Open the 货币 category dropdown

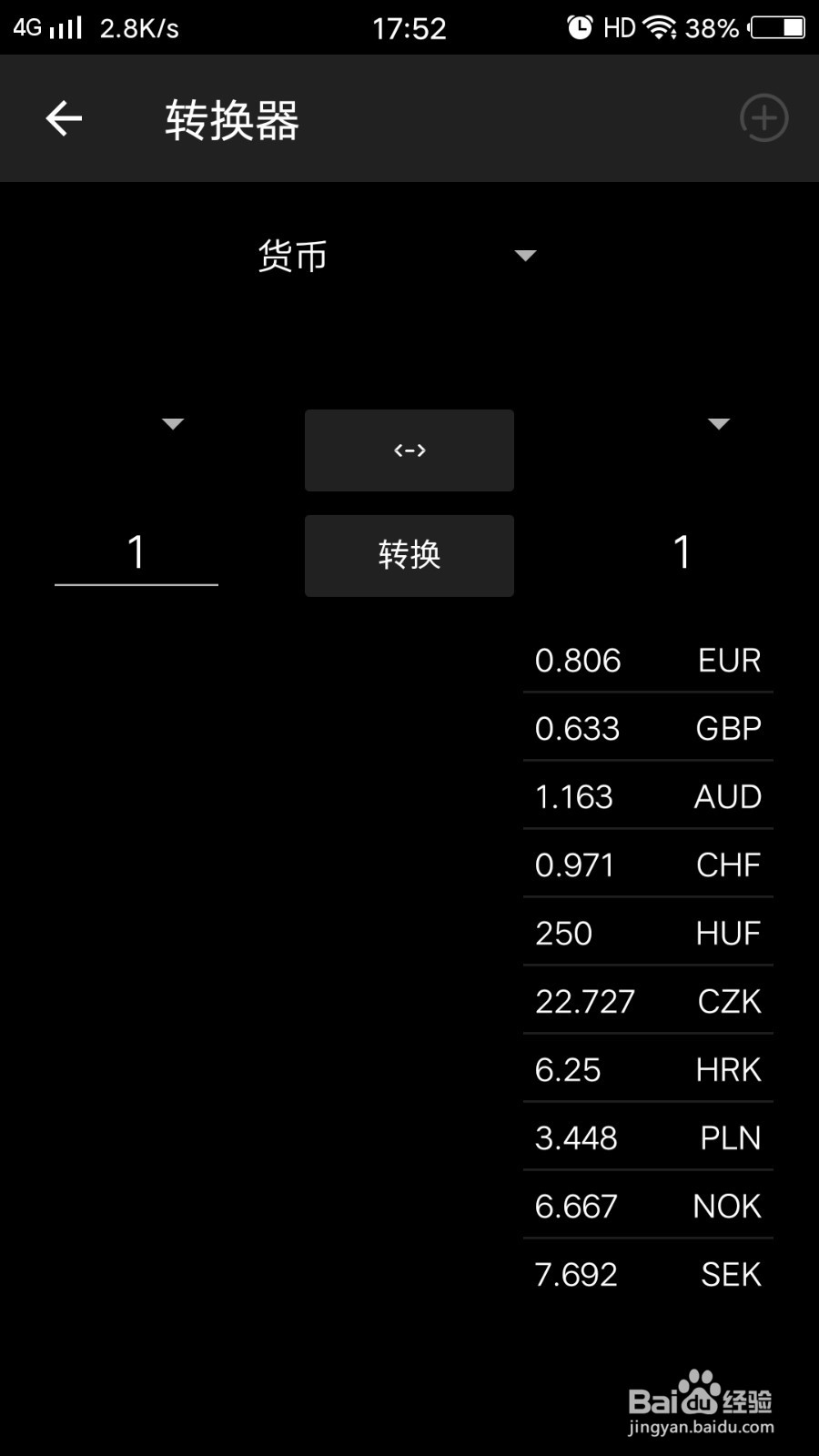click(397, 256)
